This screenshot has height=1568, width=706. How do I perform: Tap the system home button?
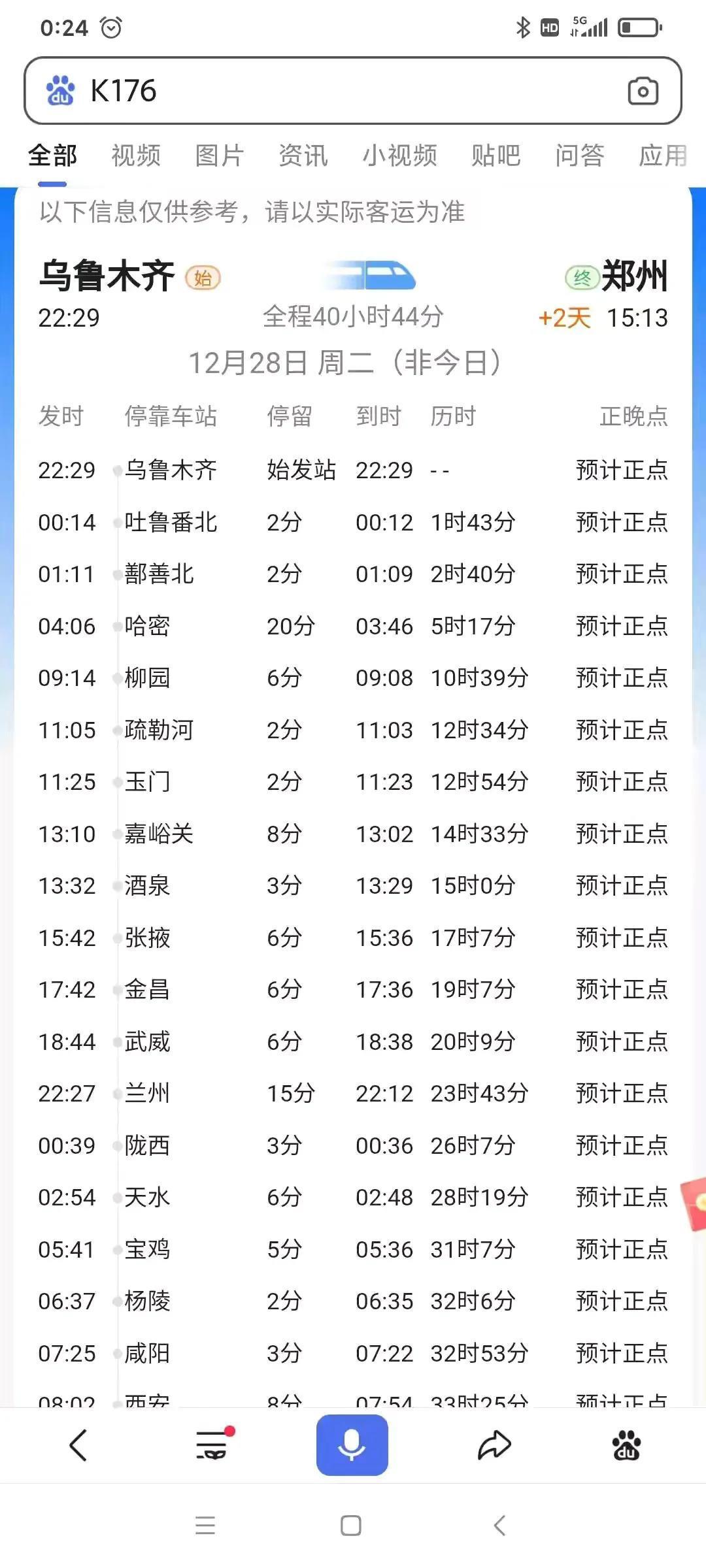tap(351, 1526)
